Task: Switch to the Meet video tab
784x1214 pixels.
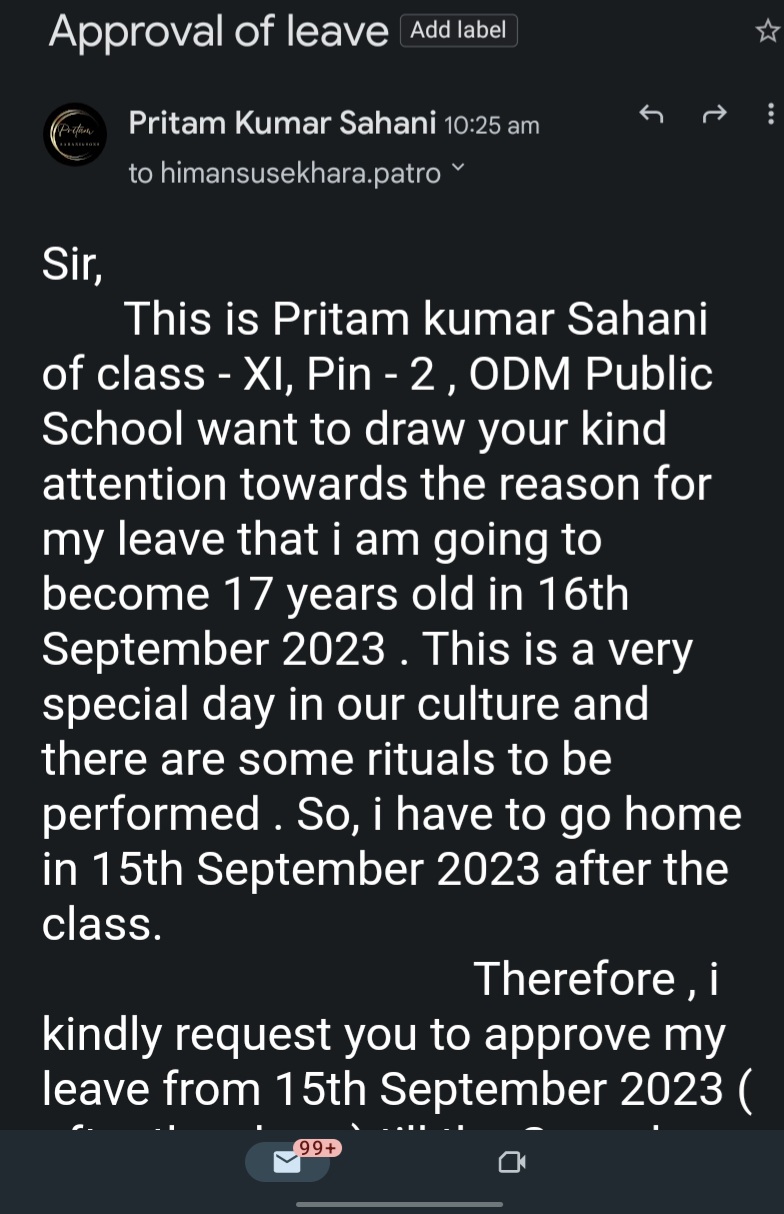Action: (x=511, y=1162)
